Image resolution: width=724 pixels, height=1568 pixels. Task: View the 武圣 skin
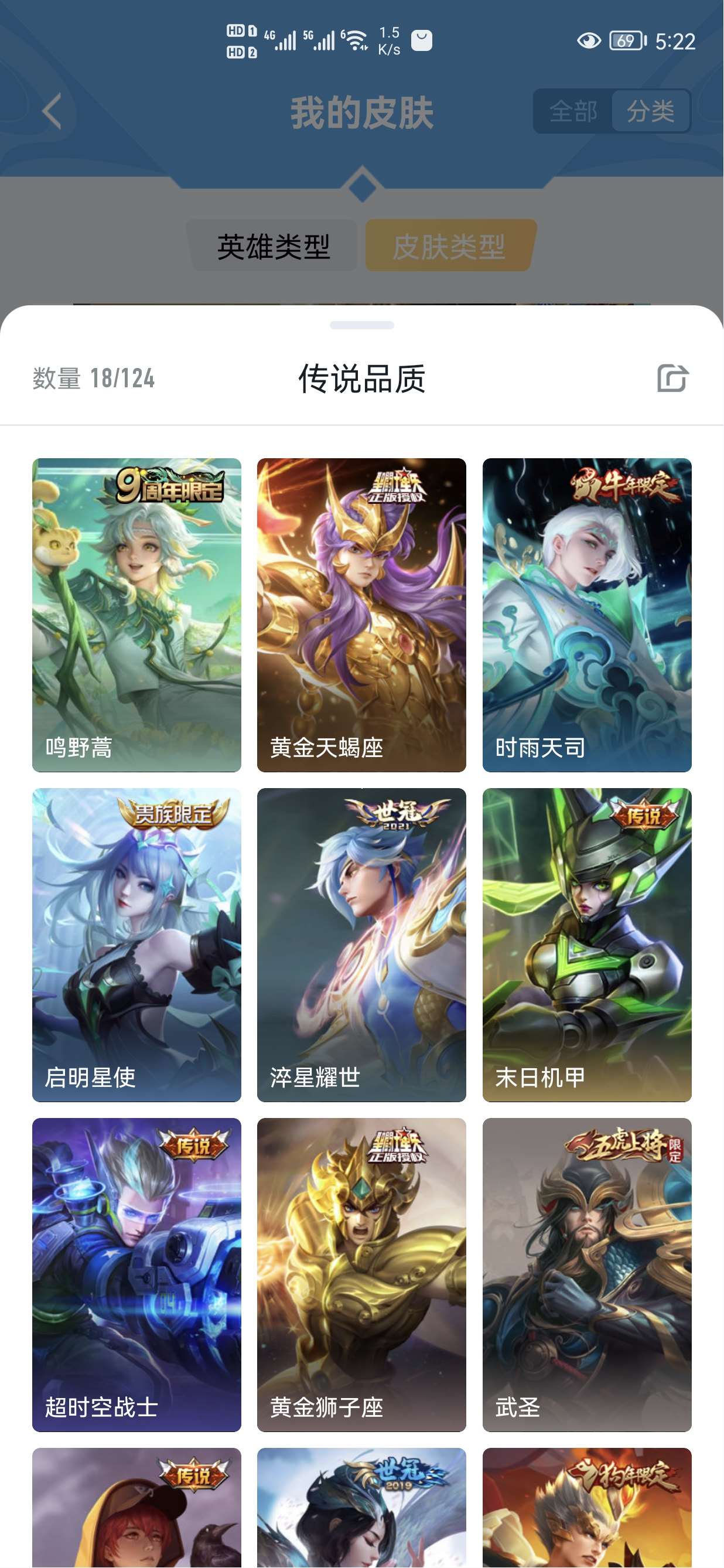[586, 1274]
